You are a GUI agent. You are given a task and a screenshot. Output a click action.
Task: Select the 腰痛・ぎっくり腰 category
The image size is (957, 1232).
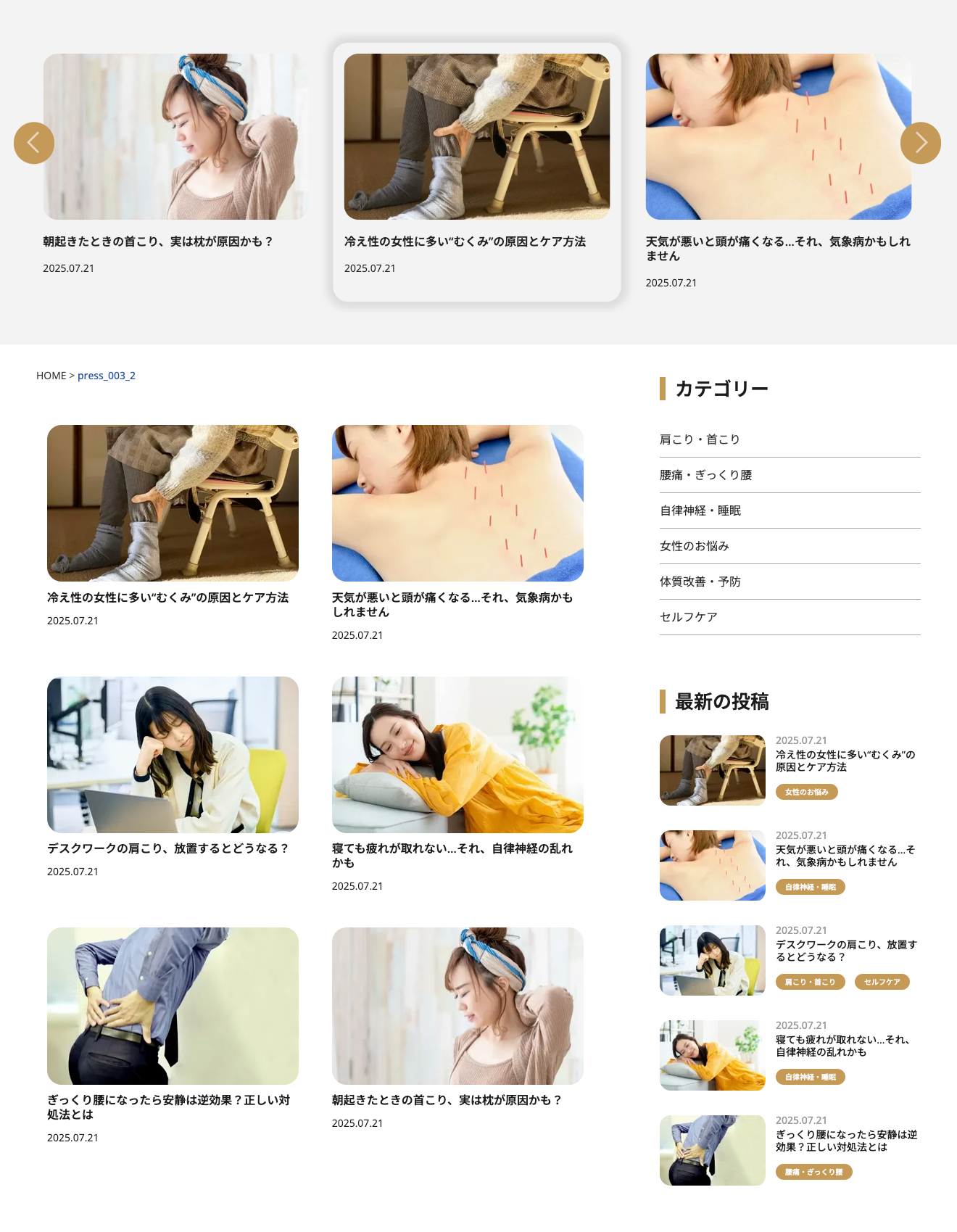(x=705, y=475)
